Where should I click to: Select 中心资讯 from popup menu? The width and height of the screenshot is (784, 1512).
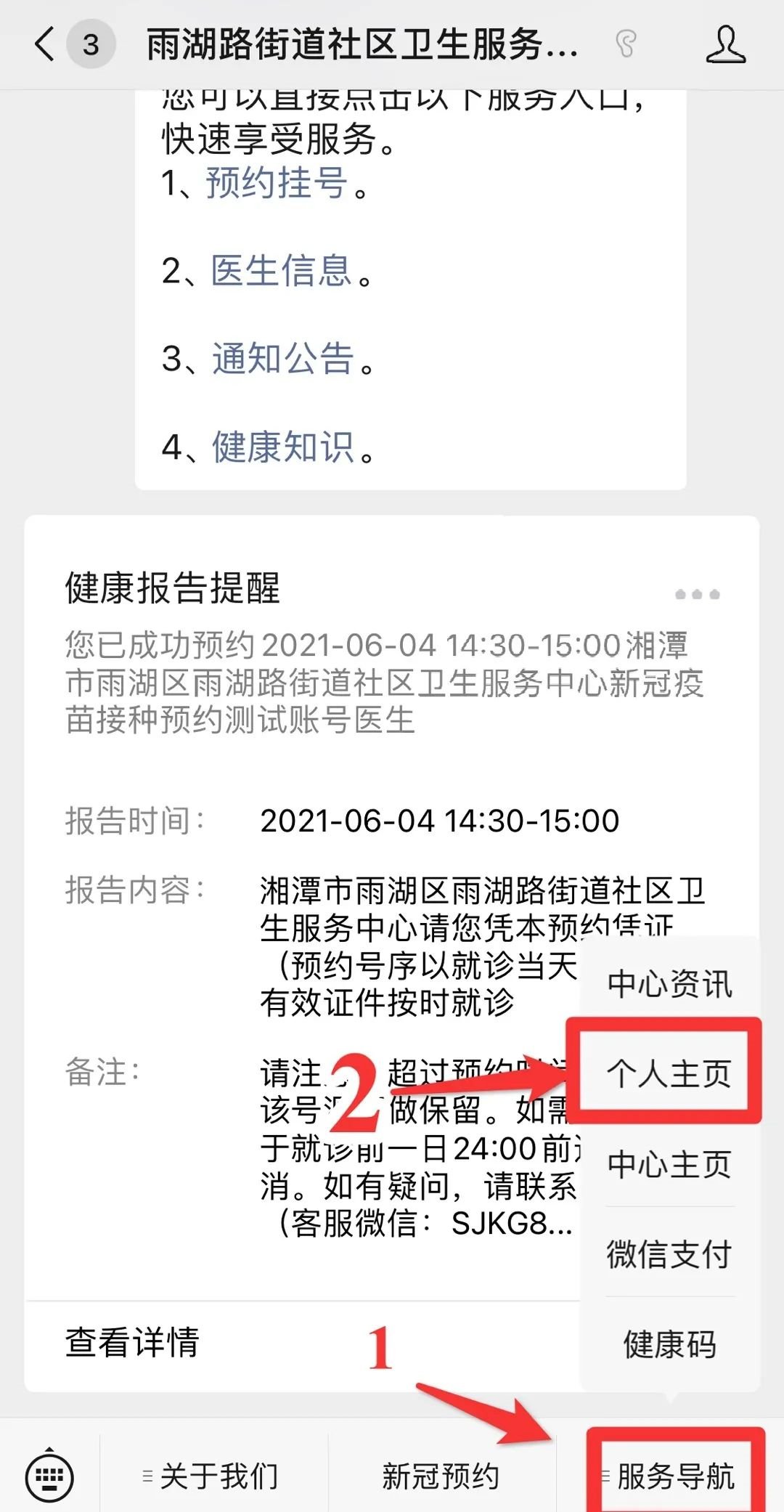coord(669,984)
